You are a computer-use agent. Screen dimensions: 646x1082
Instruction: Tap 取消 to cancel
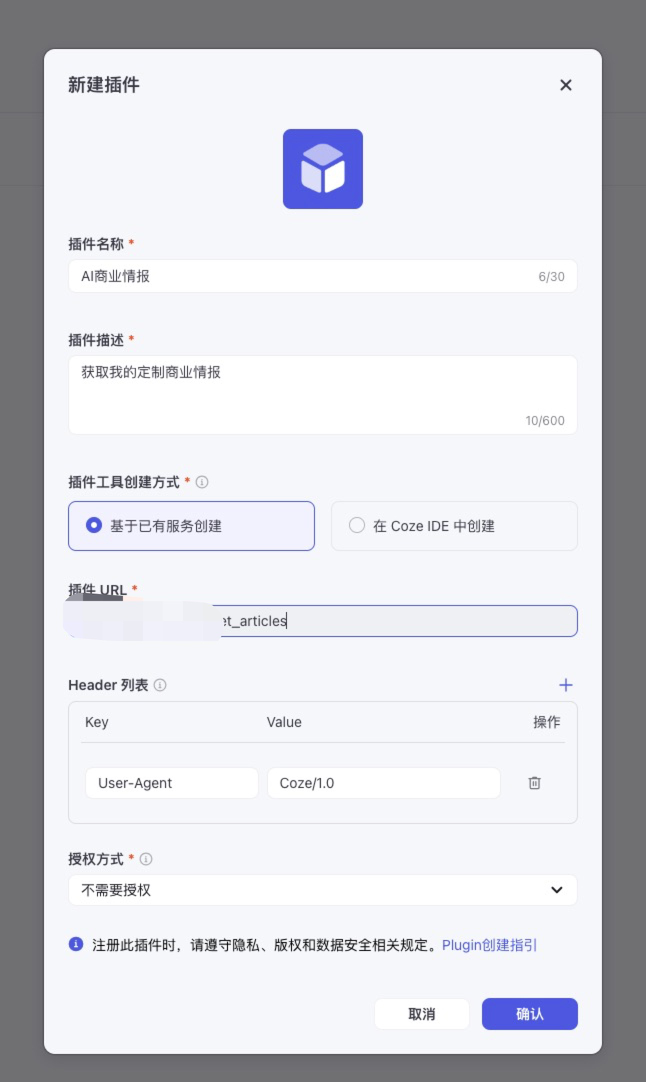coord(421,1014)
